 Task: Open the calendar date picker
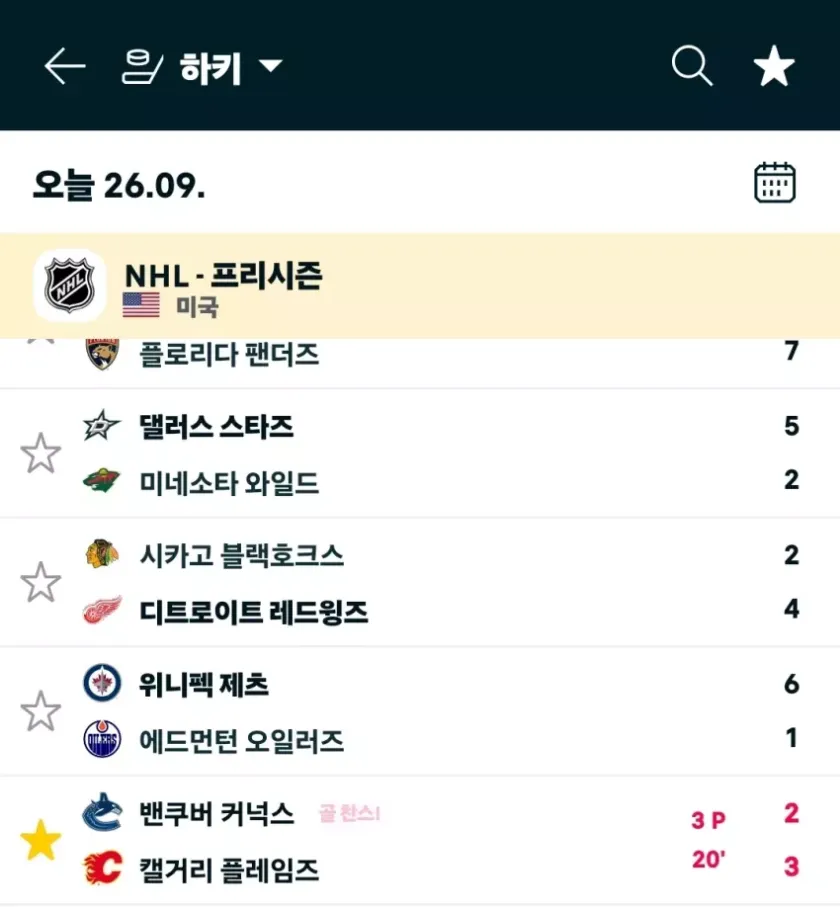tap(774, 184)
